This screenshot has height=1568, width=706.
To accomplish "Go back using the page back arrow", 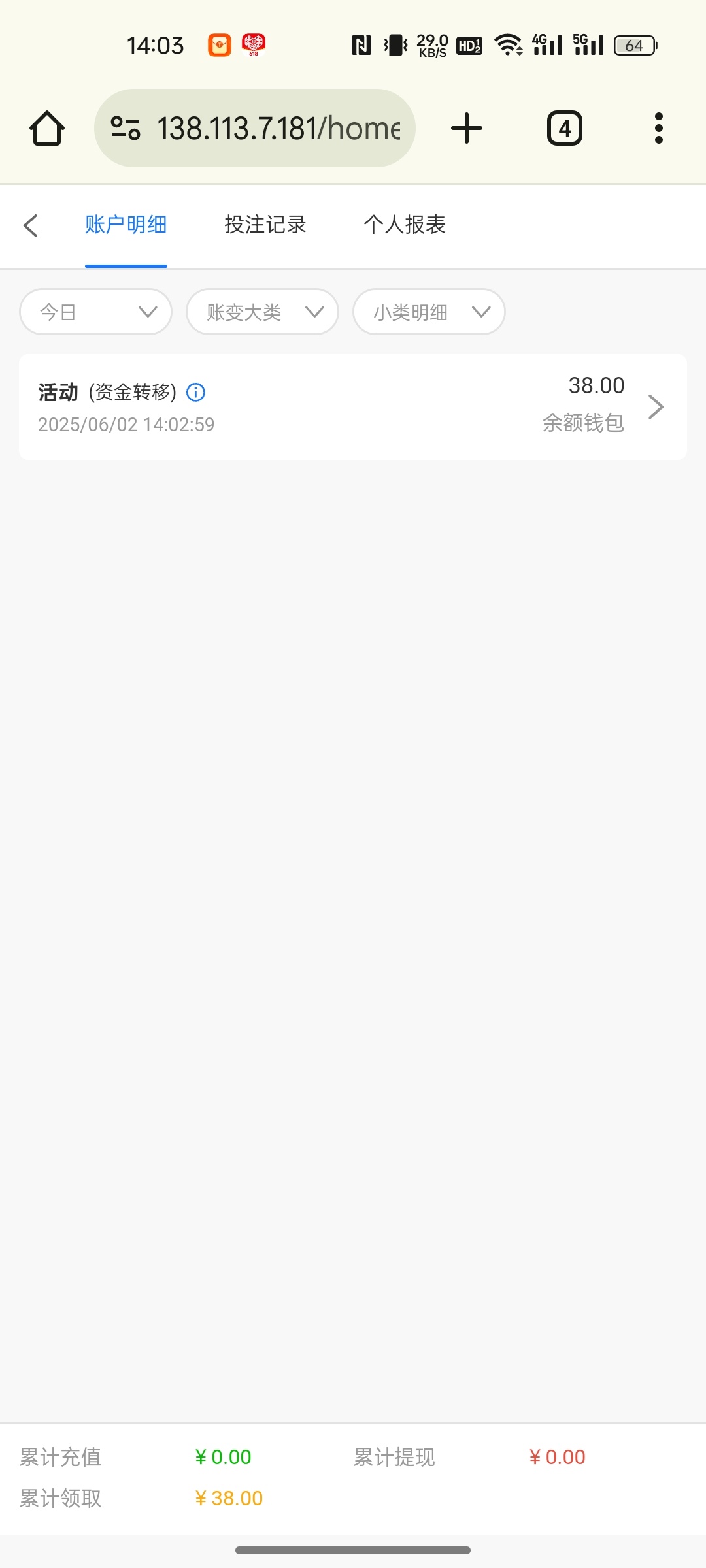I will (31, 225).
